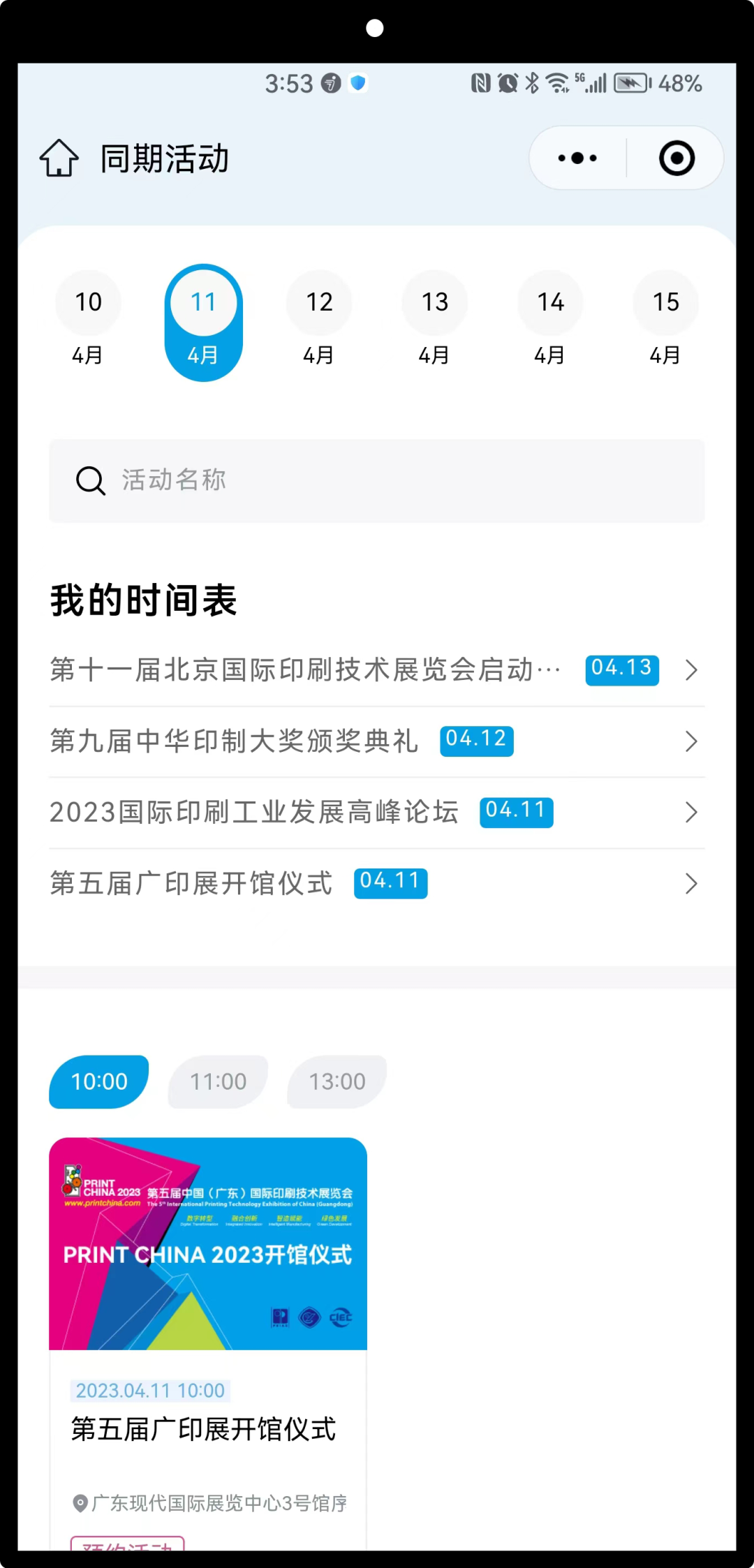Select the 10:00 time slot
This screenshot has width=754, height=1568.
(x=99, y=1081)
